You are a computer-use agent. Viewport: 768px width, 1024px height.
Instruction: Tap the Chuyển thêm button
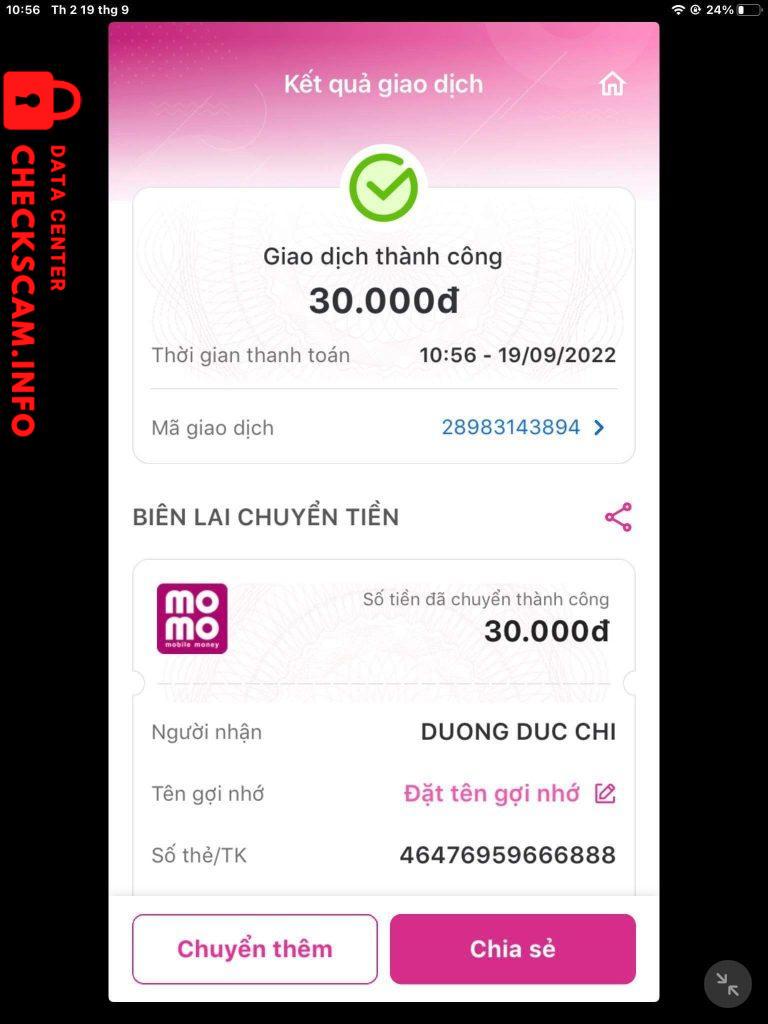pos(255,949)
